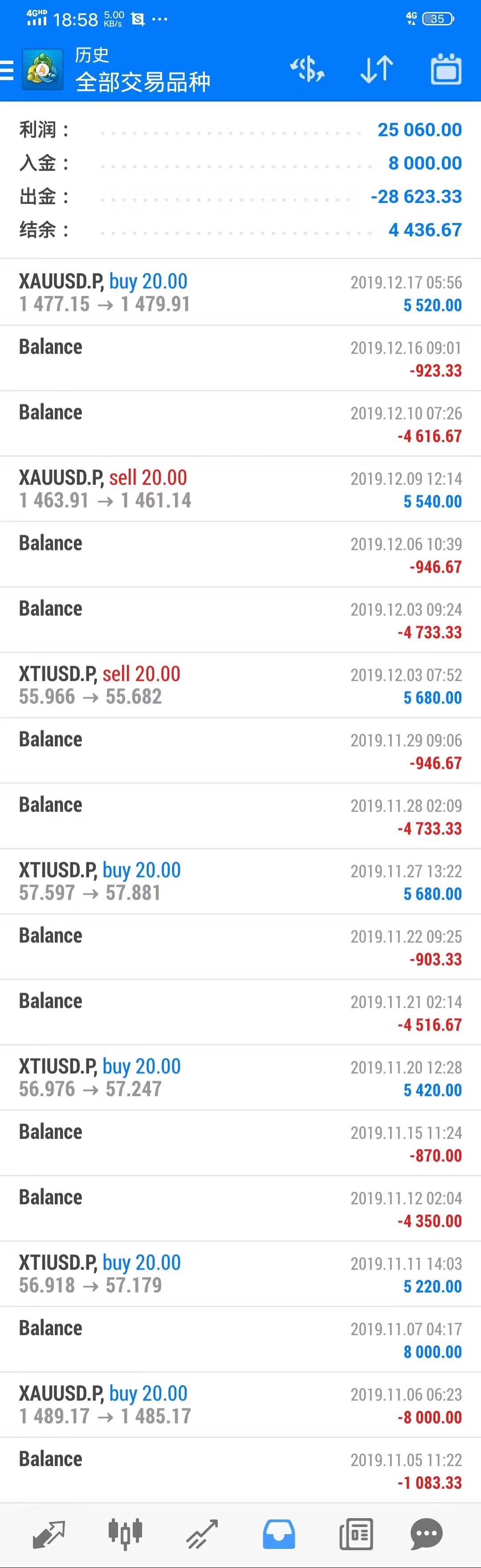Open XAUUSD.P buy trade from 2019.11.06
Screen dimensions: 481x1568
(240, 1405)
